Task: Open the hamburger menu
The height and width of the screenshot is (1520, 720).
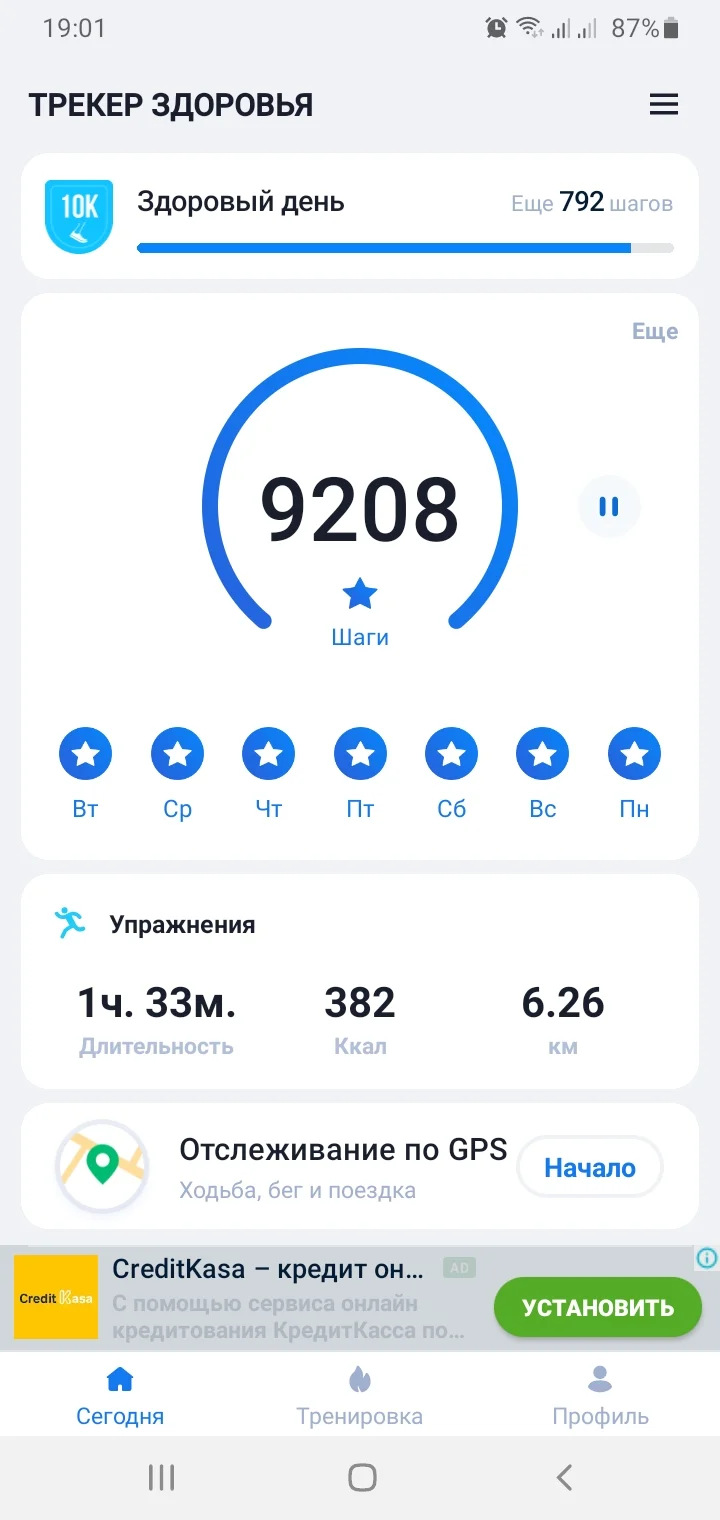Action: (x=664, y=103)
